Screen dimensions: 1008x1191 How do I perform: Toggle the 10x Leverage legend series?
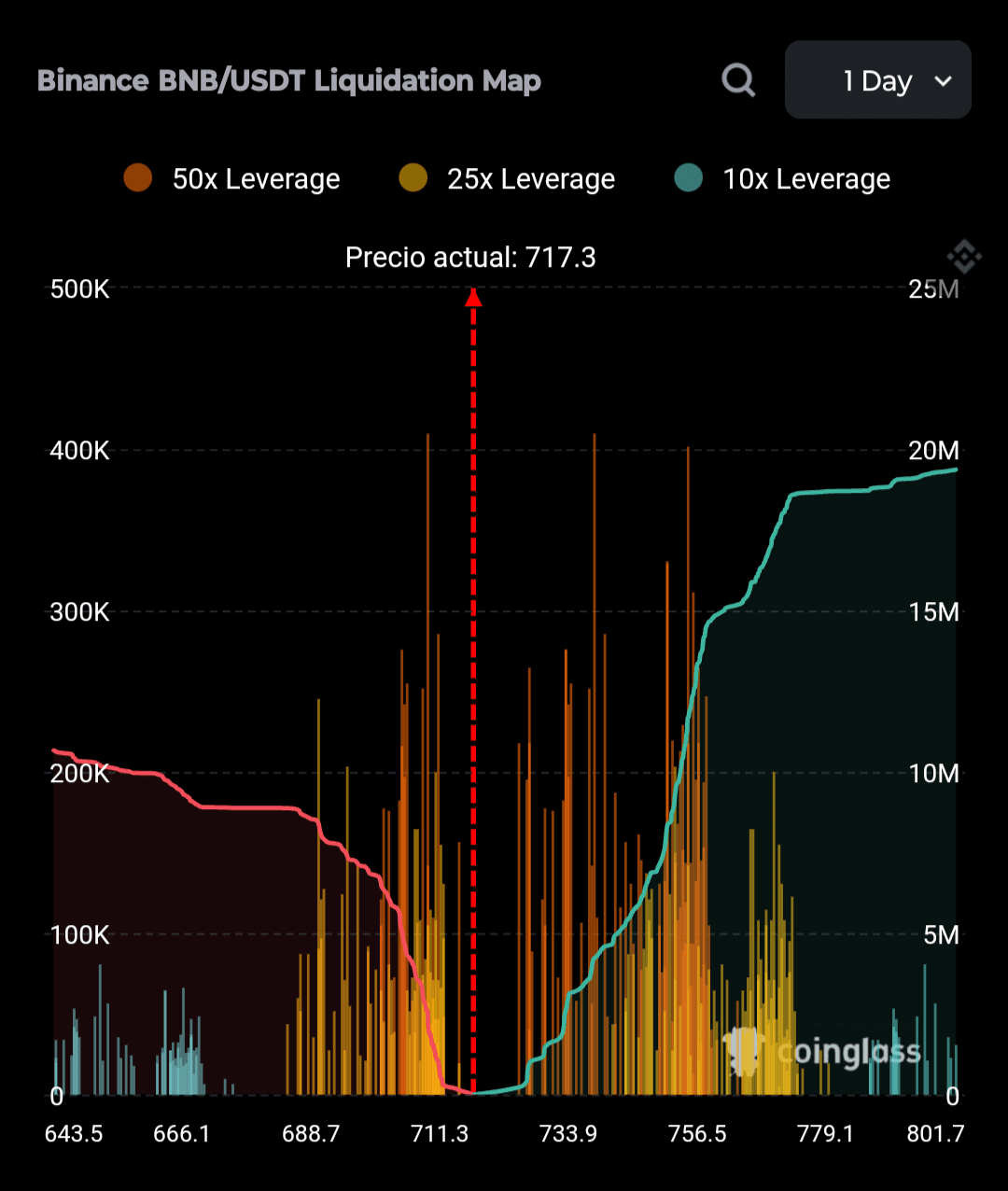pyautogui.click(x=782, y=178)
